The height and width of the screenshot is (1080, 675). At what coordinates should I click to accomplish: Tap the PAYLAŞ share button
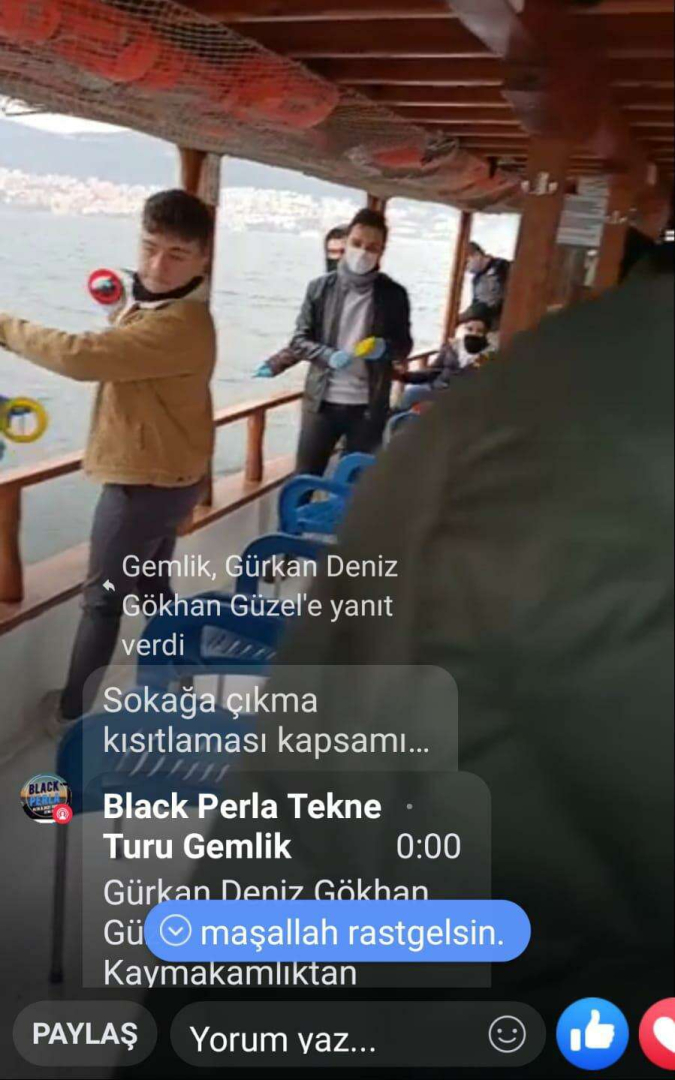(84, 1034)
